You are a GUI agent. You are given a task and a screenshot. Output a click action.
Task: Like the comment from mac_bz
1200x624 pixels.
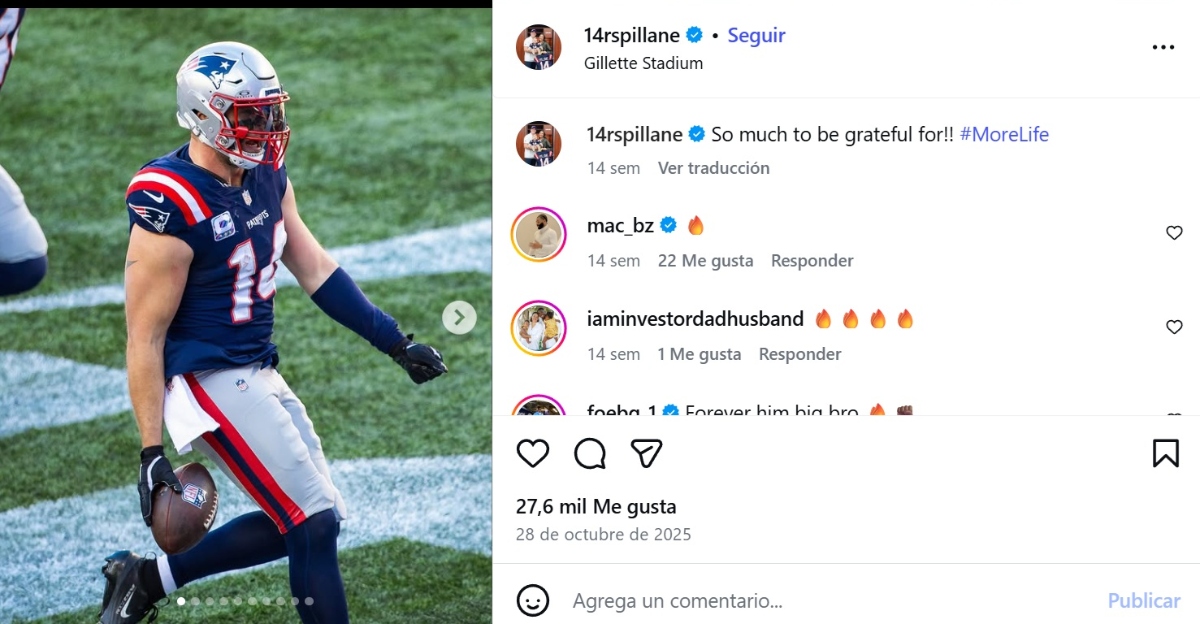click(x=1174, y=233)
